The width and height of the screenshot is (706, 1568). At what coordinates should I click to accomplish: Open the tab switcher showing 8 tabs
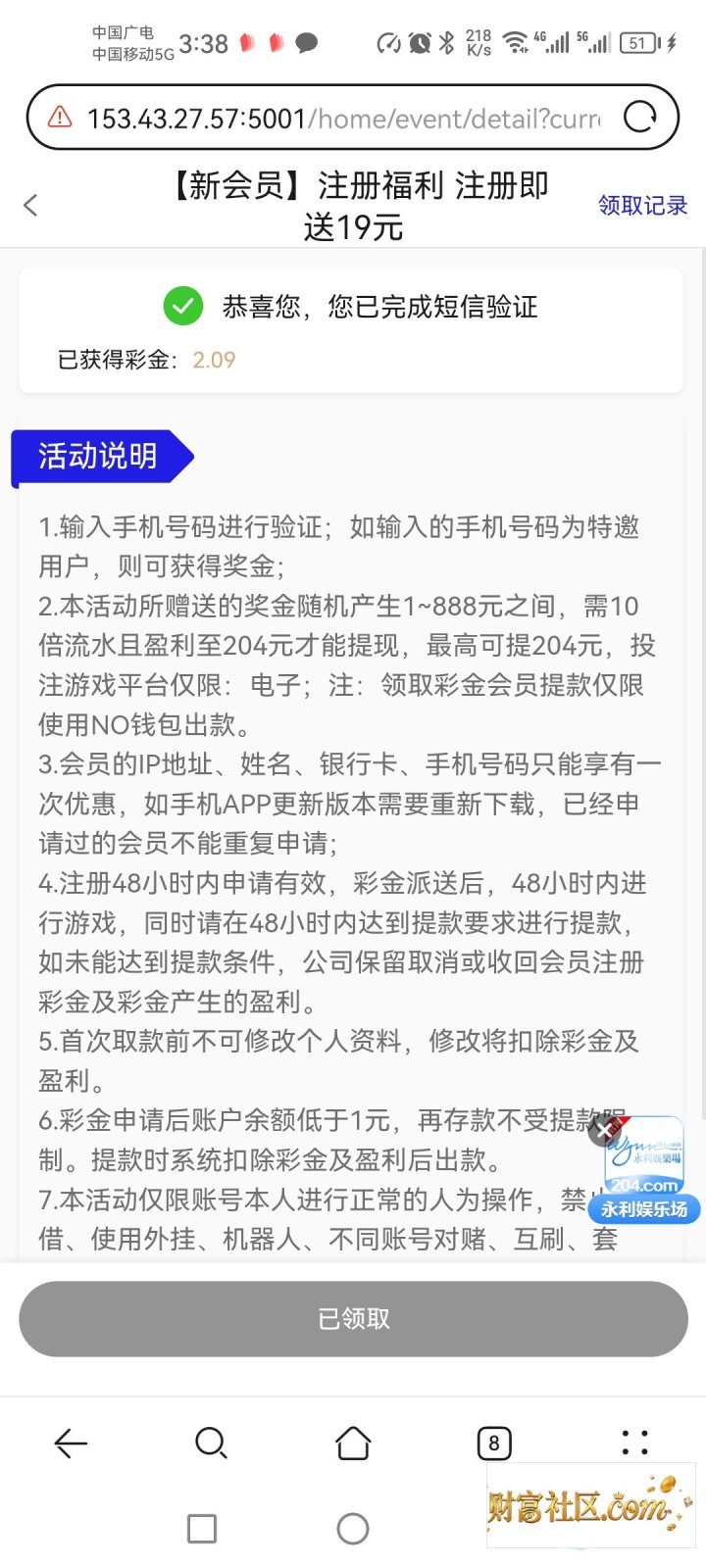click(x=494, y=1443)
